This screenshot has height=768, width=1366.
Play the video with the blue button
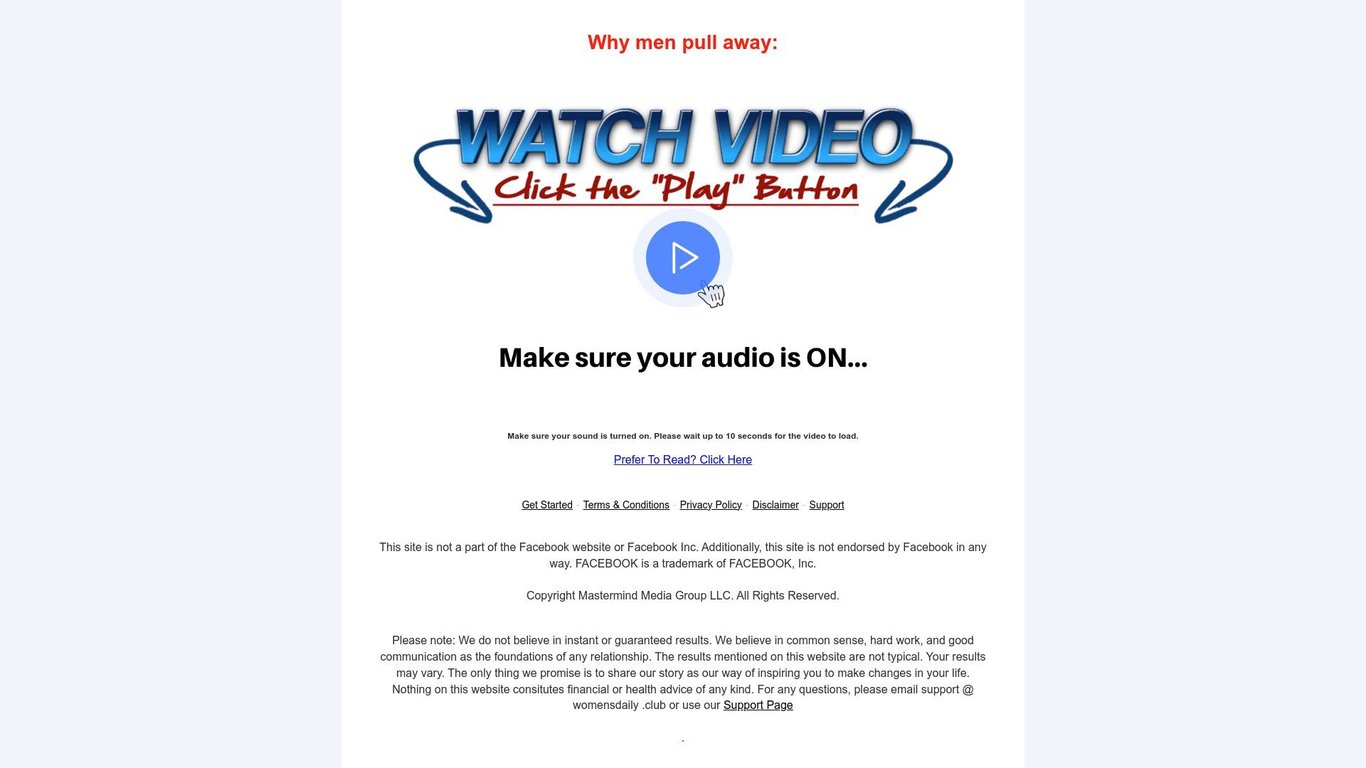[x=682, y=258]
